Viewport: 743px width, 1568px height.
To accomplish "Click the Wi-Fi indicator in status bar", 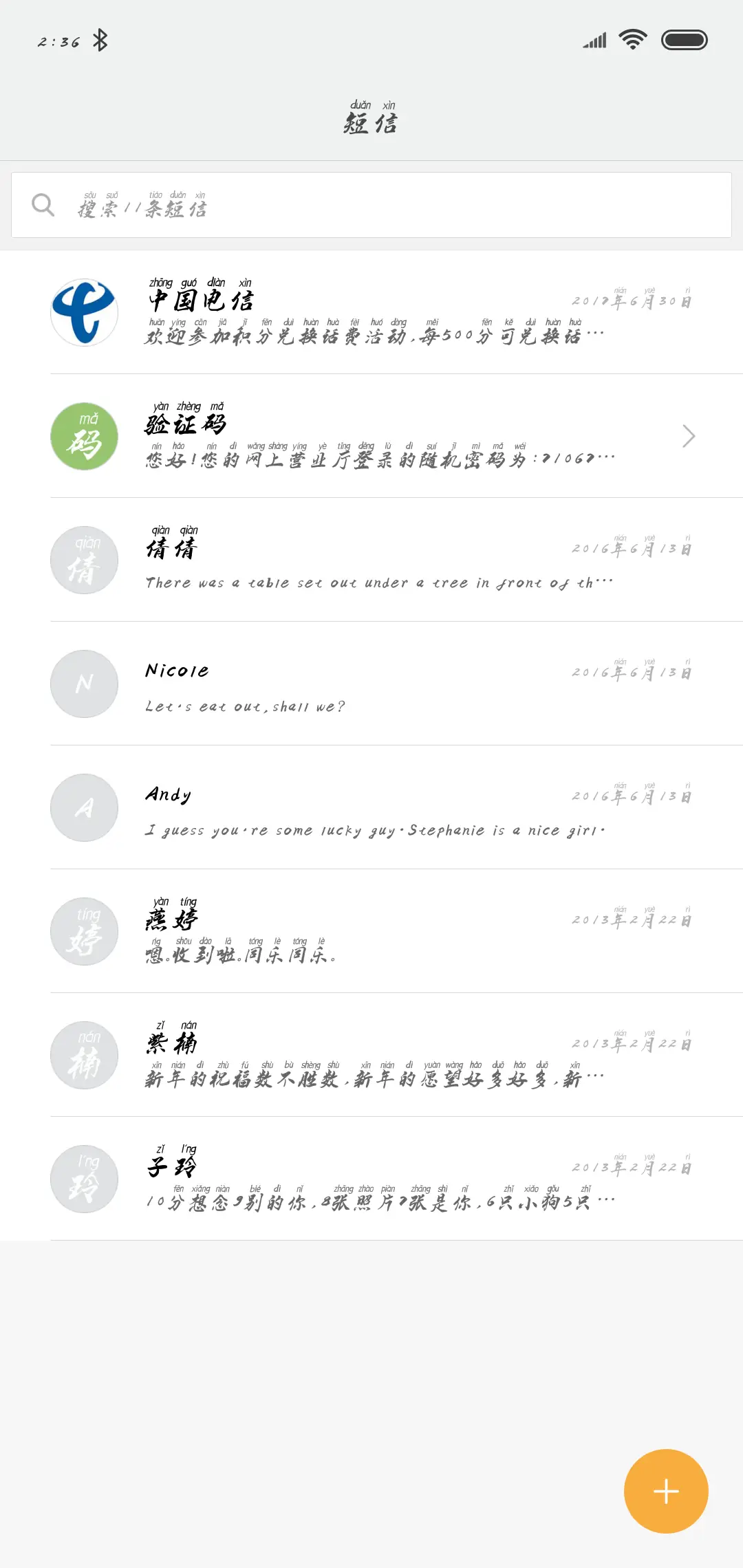I will tap(632, 40).
